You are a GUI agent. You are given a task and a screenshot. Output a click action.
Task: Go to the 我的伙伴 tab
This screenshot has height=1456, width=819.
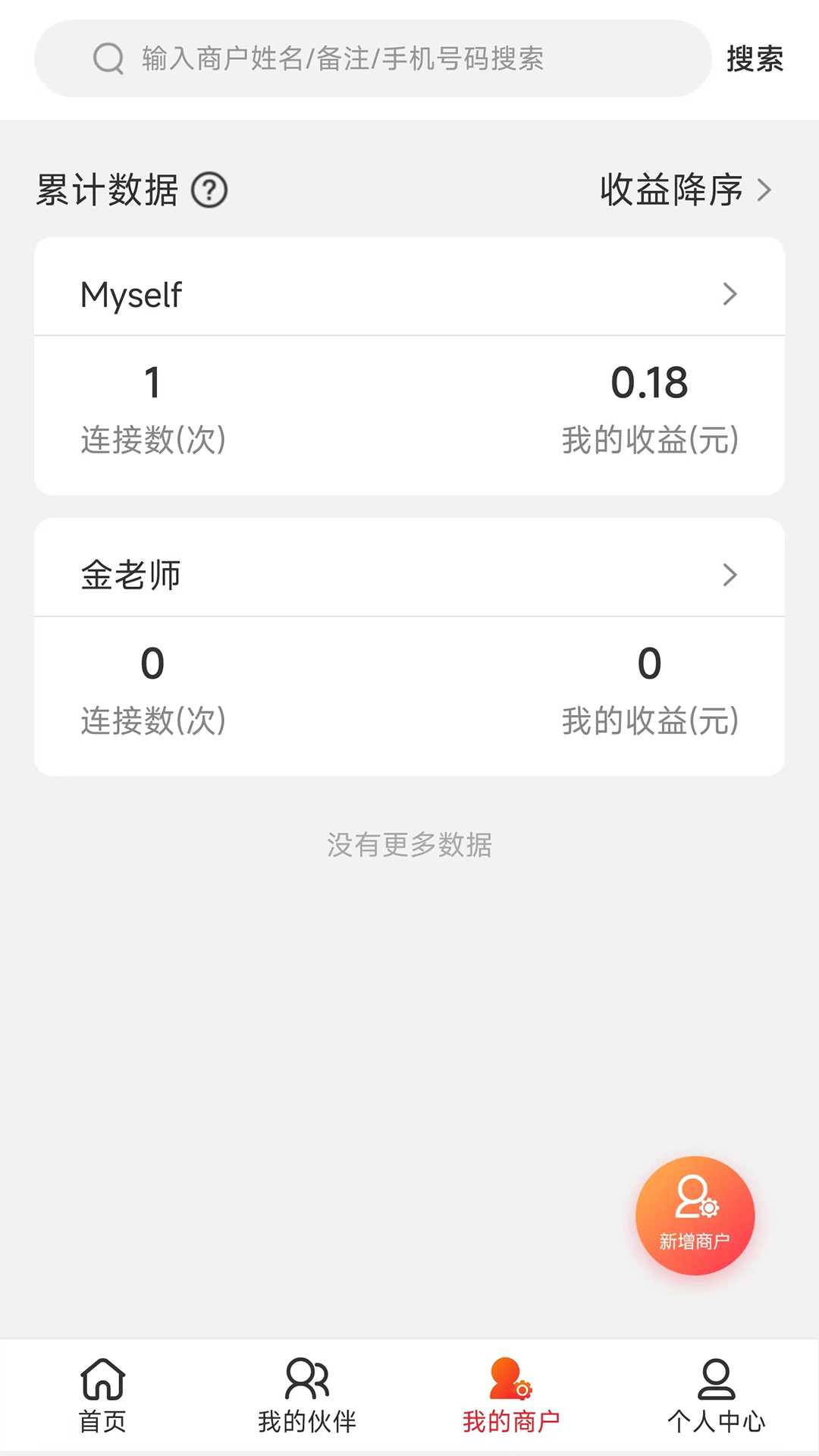[x=307, y=1395]
